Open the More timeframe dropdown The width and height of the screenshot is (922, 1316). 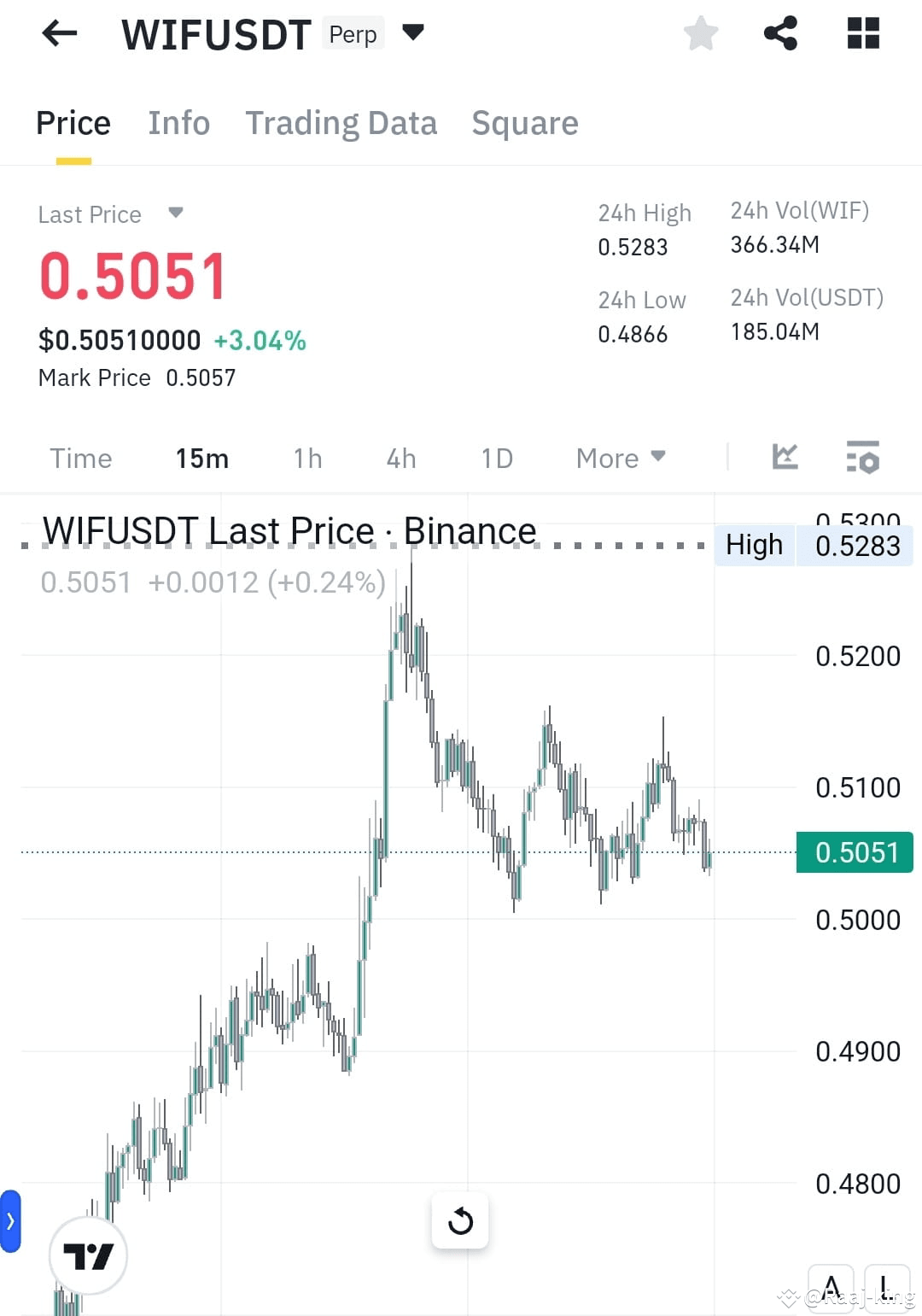click(620, 458)
